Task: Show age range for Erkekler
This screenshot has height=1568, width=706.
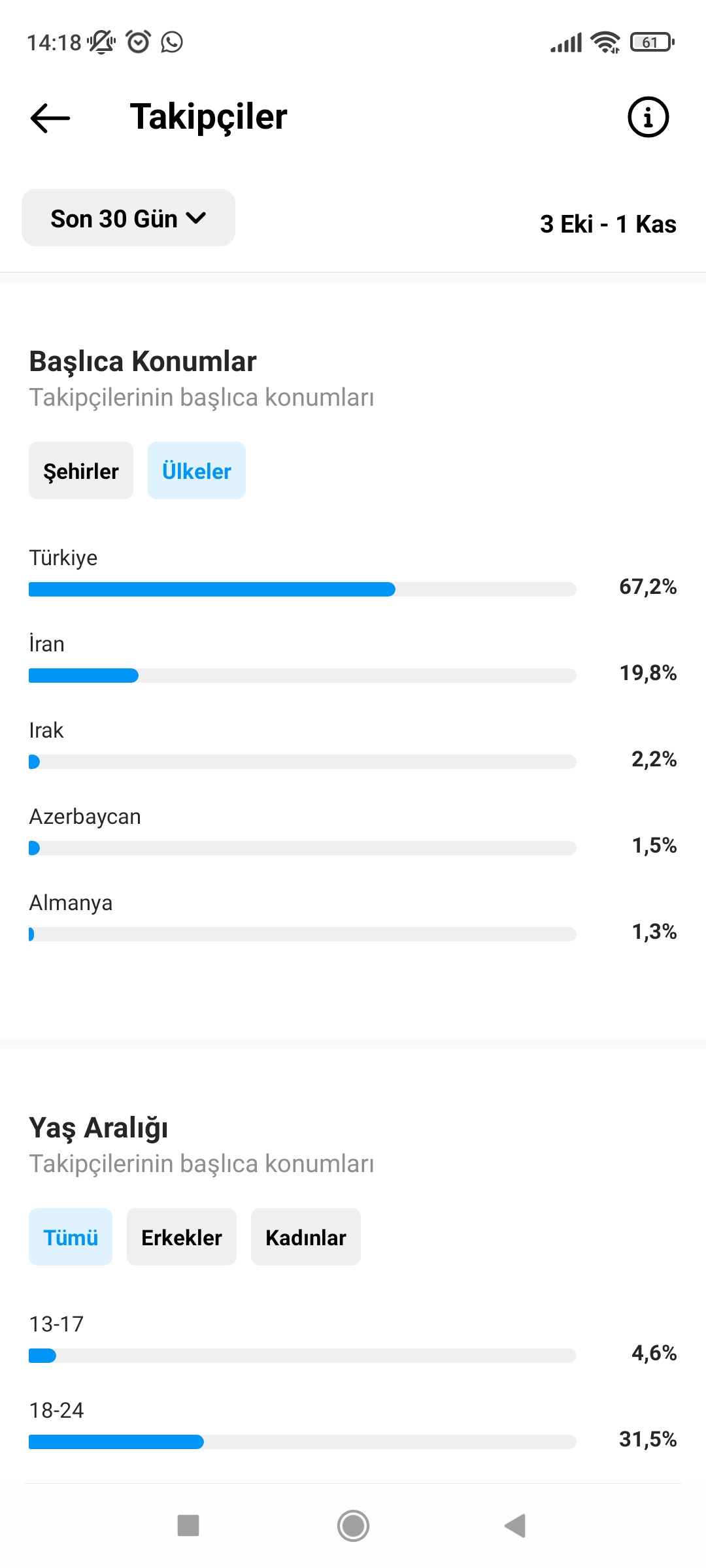Action: [x=182, y=1237]
